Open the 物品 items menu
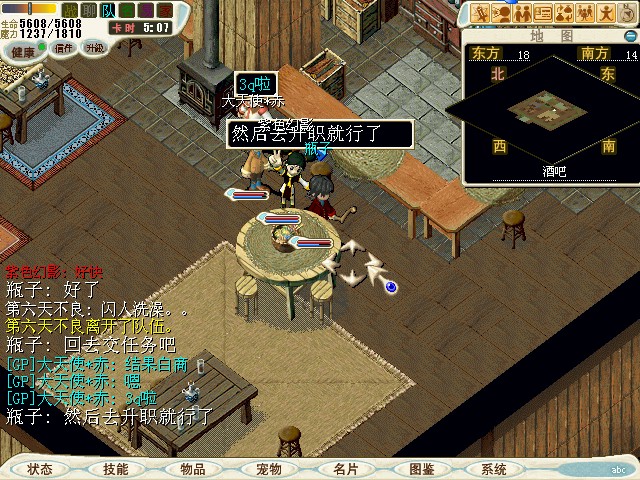This screenshot has width=640, height=480. [192, 469]
